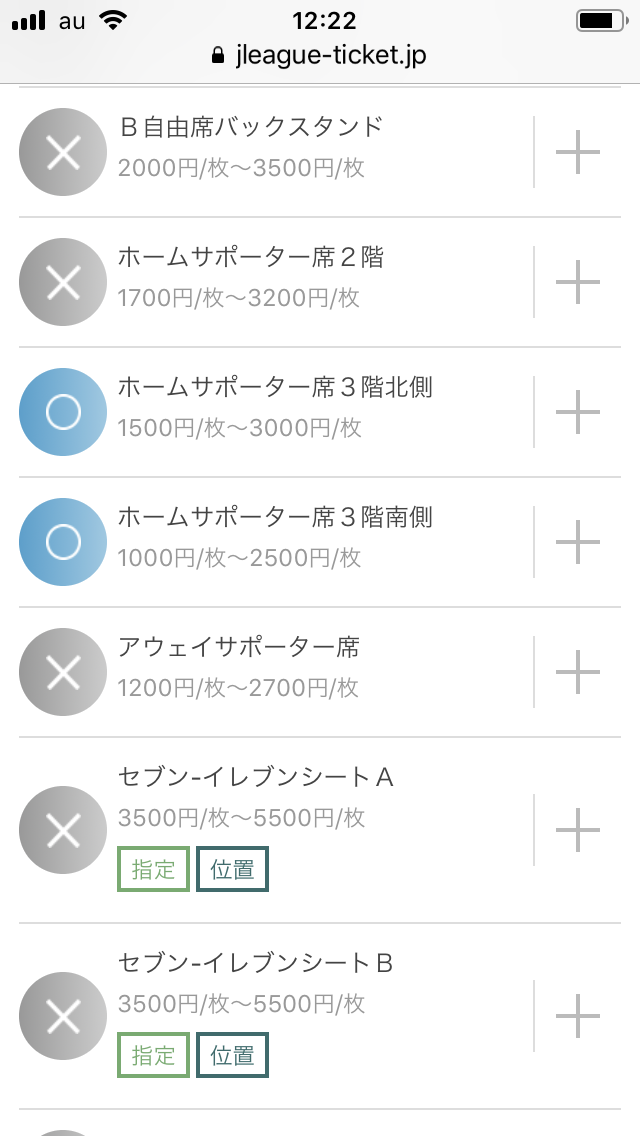Image resolution: width=640 pixels, height=1136 pixels.
Task: Open the plus next to ホームサポーター席3階北側
Action: (578, 412)
